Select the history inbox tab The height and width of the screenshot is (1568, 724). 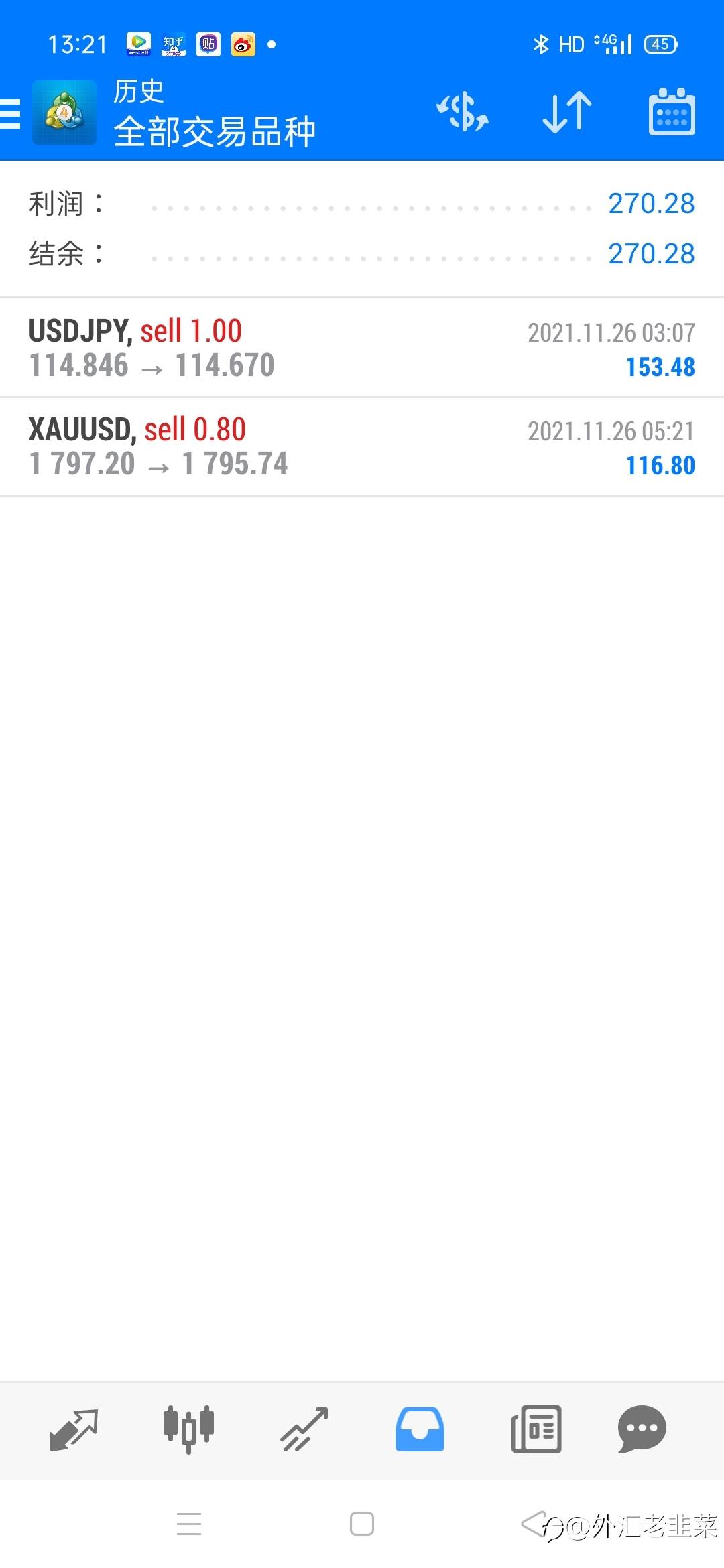point(420,1429)
